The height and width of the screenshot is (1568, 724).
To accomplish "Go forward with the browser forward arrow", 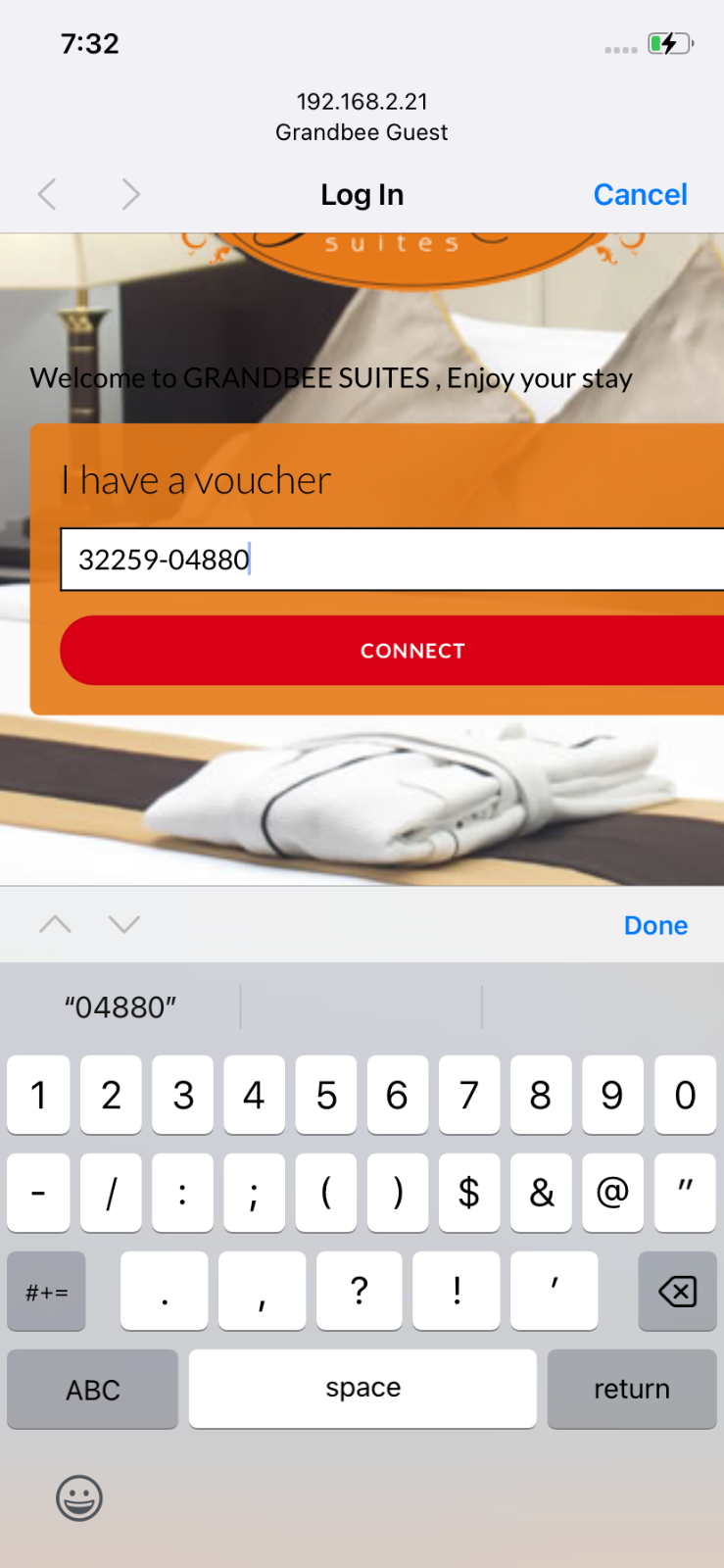I will (130, 194).
